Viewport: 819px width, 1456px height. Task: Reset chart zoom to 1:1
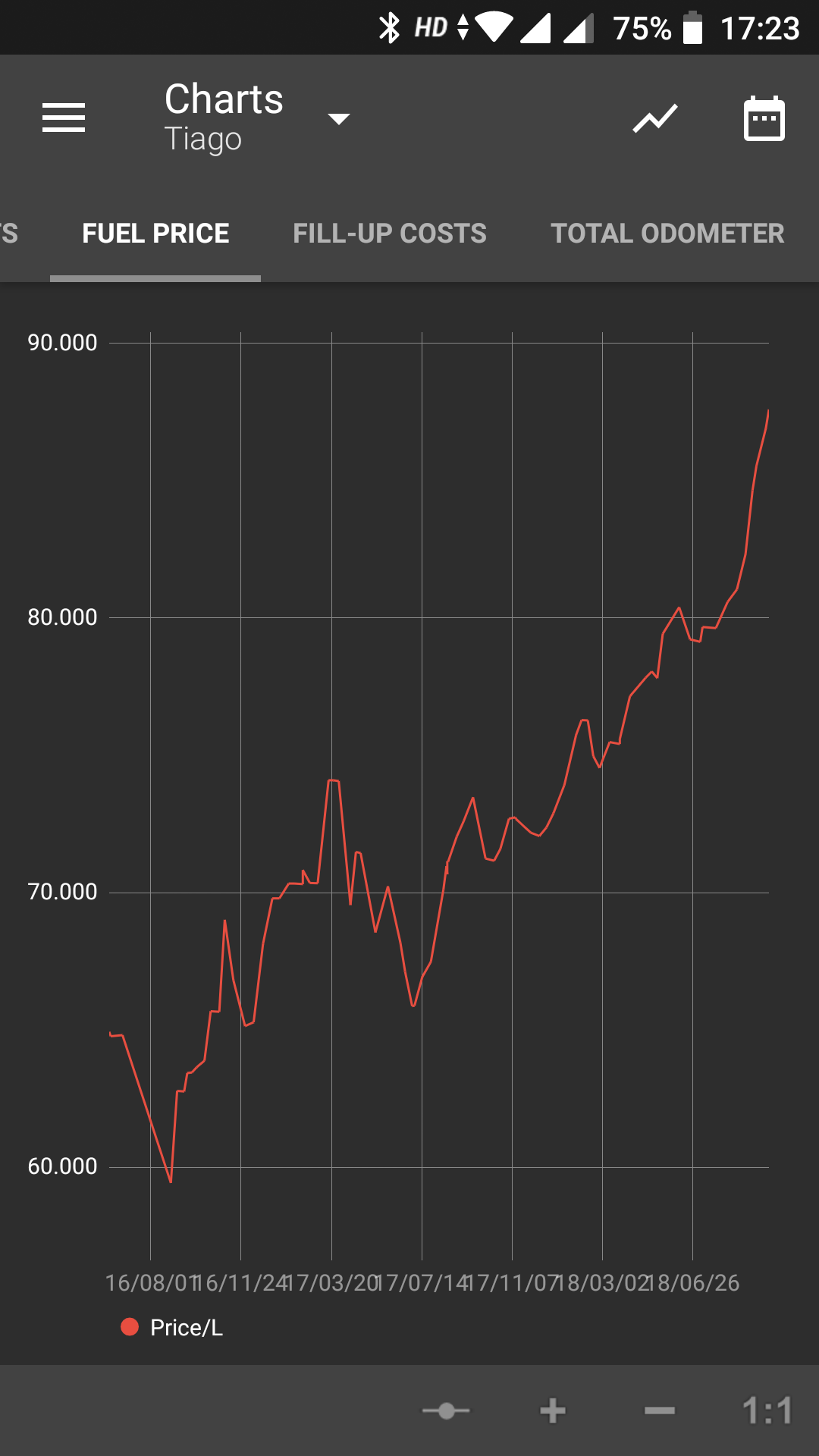pyautogui.click(x=767, y=1410)
